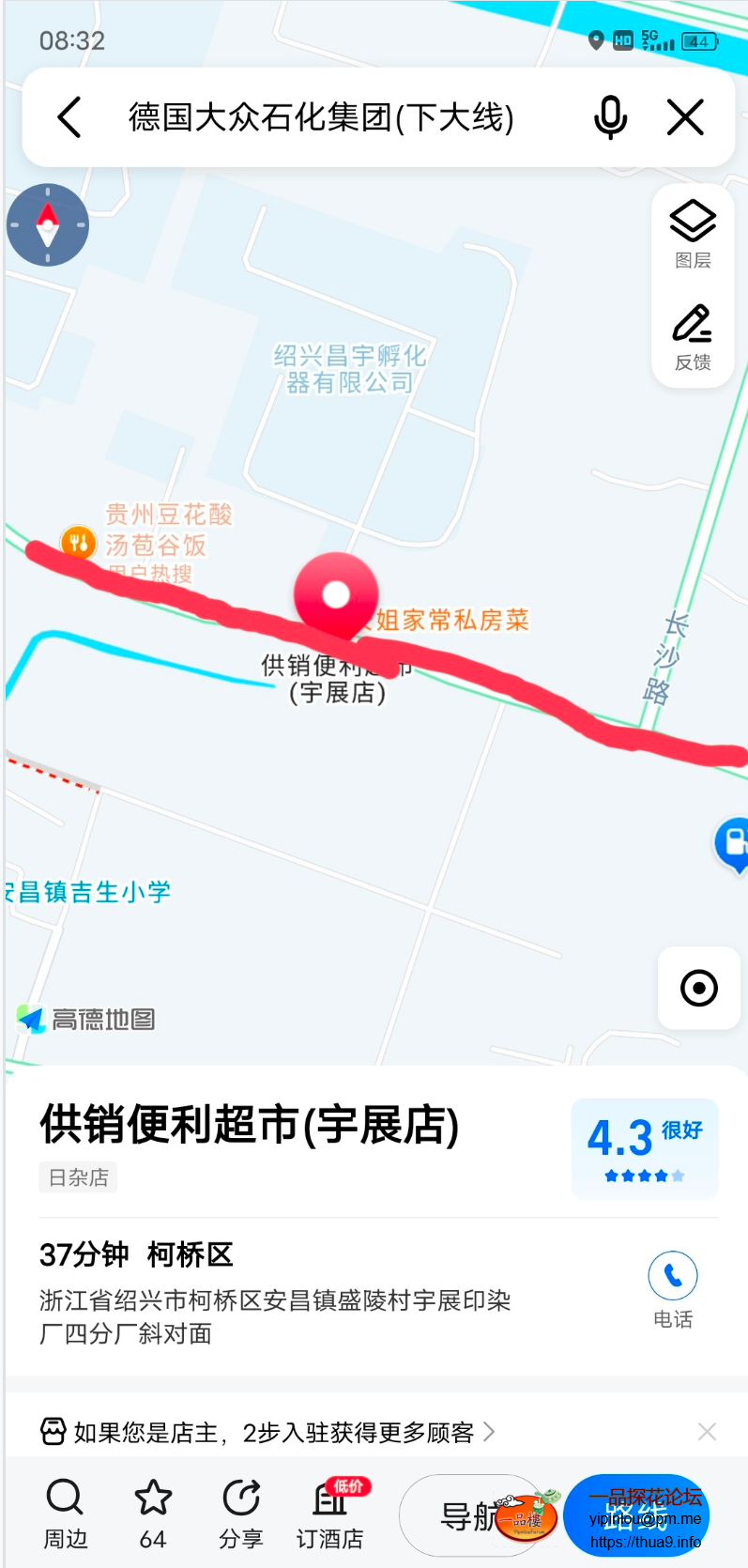Tap the search field with 德国大众石化集团
The height and width of the screenshot is (1568, 748).
pyautogui.click(x=321, y=118)
